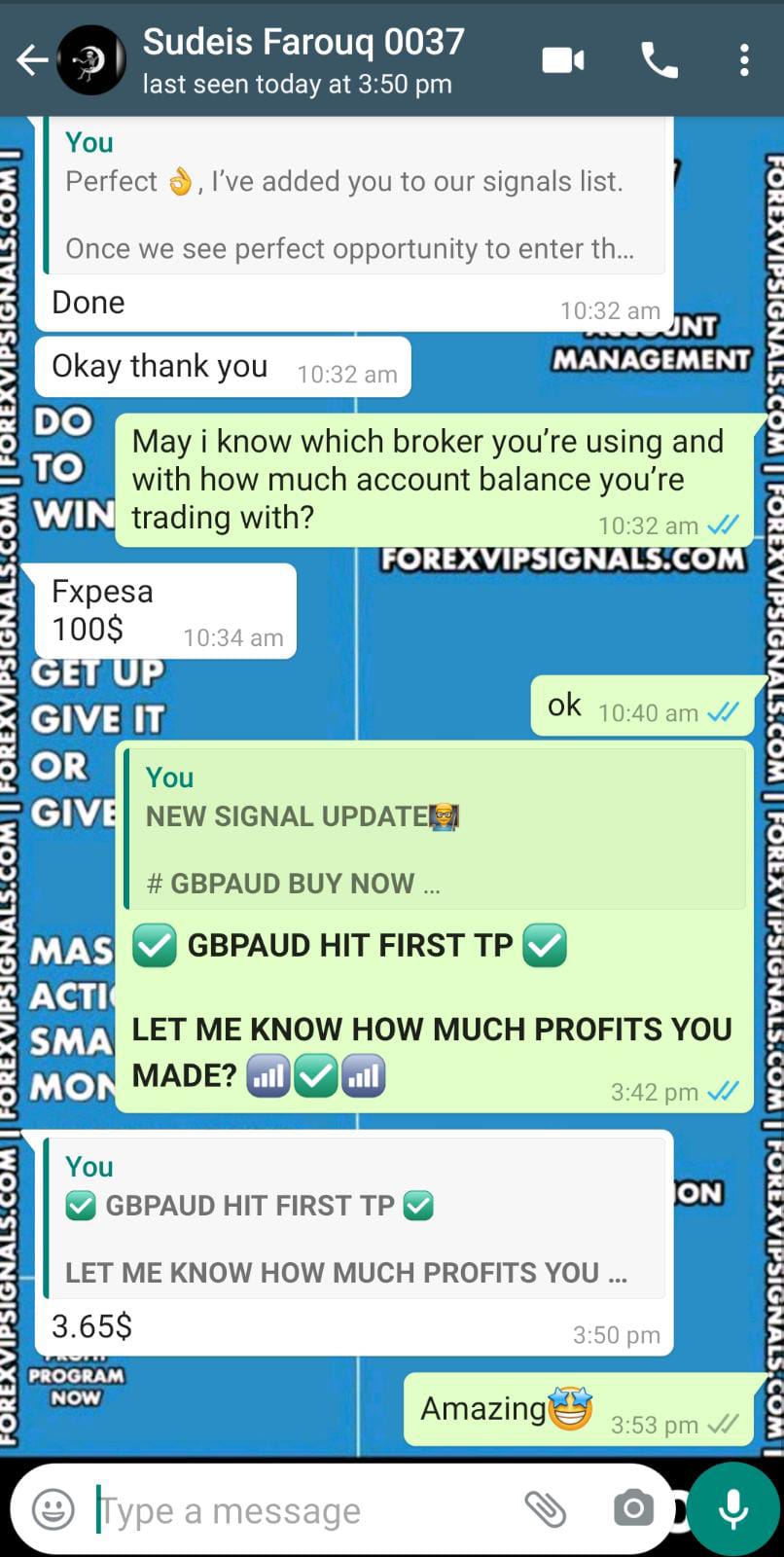Start a voice call with Sudeis
784x1557 pixels.
tap(659, 60)
